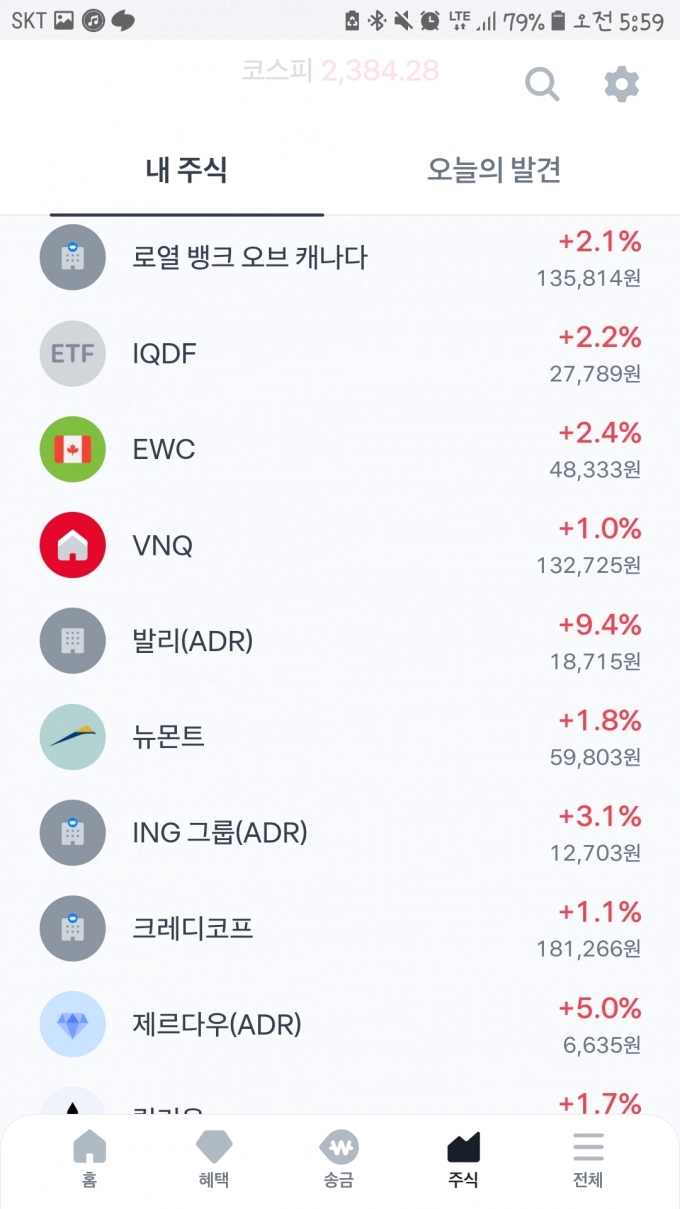Image resolution: width=680 pixels, height=1209 pixels.
Task: Open the VNQ stock row
Action: (x=340, y=546)
